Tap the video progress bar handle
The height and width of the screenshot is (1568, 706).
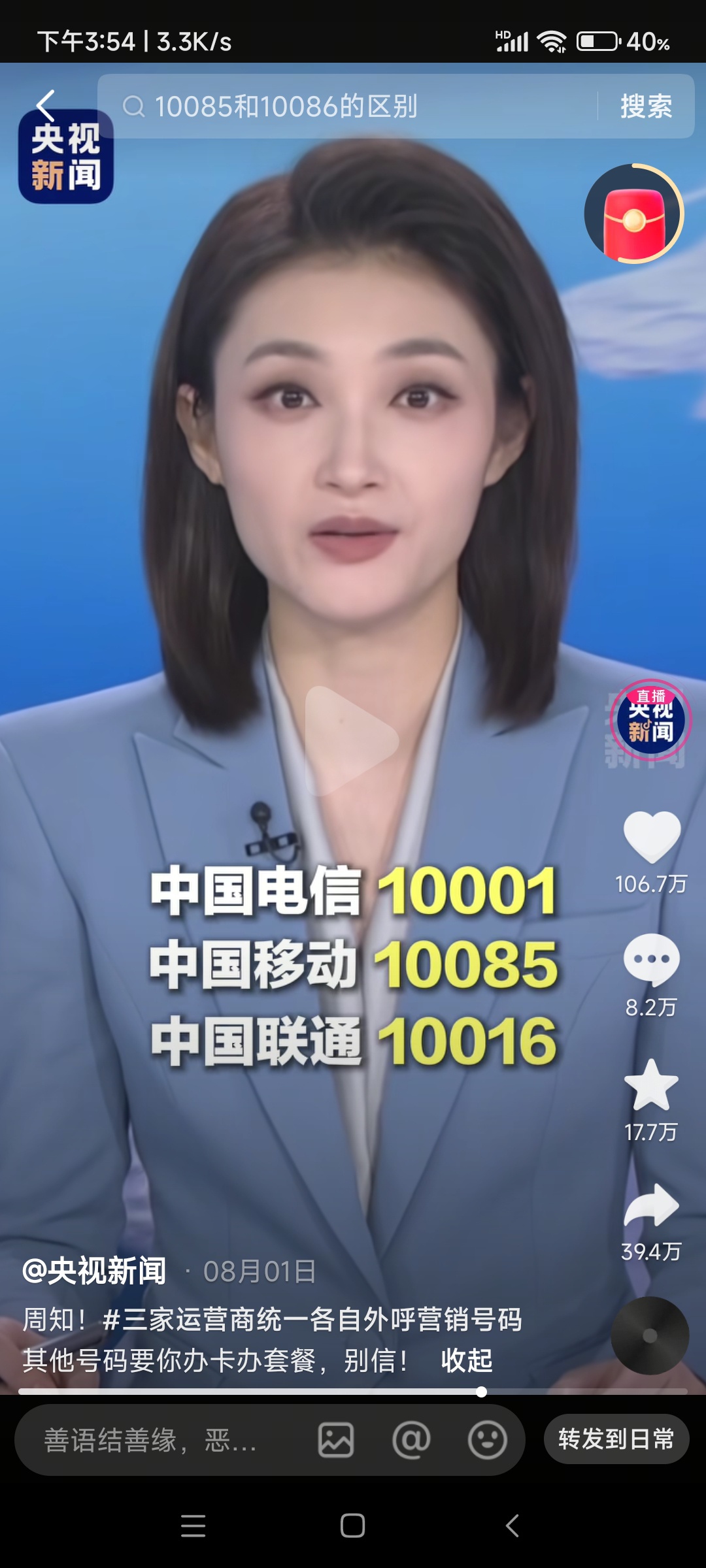[482, 1392]
